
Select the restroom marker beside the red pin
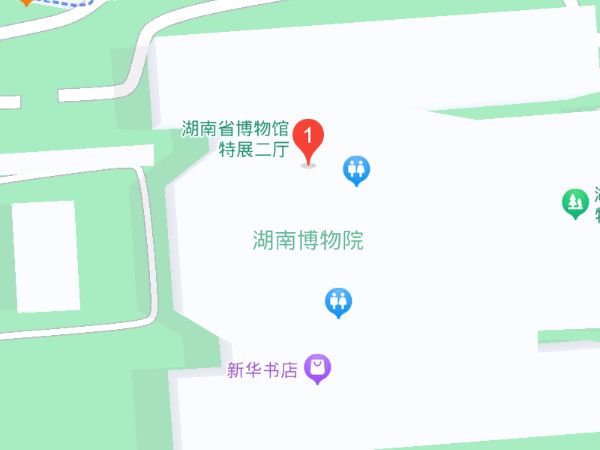(356, 170)
